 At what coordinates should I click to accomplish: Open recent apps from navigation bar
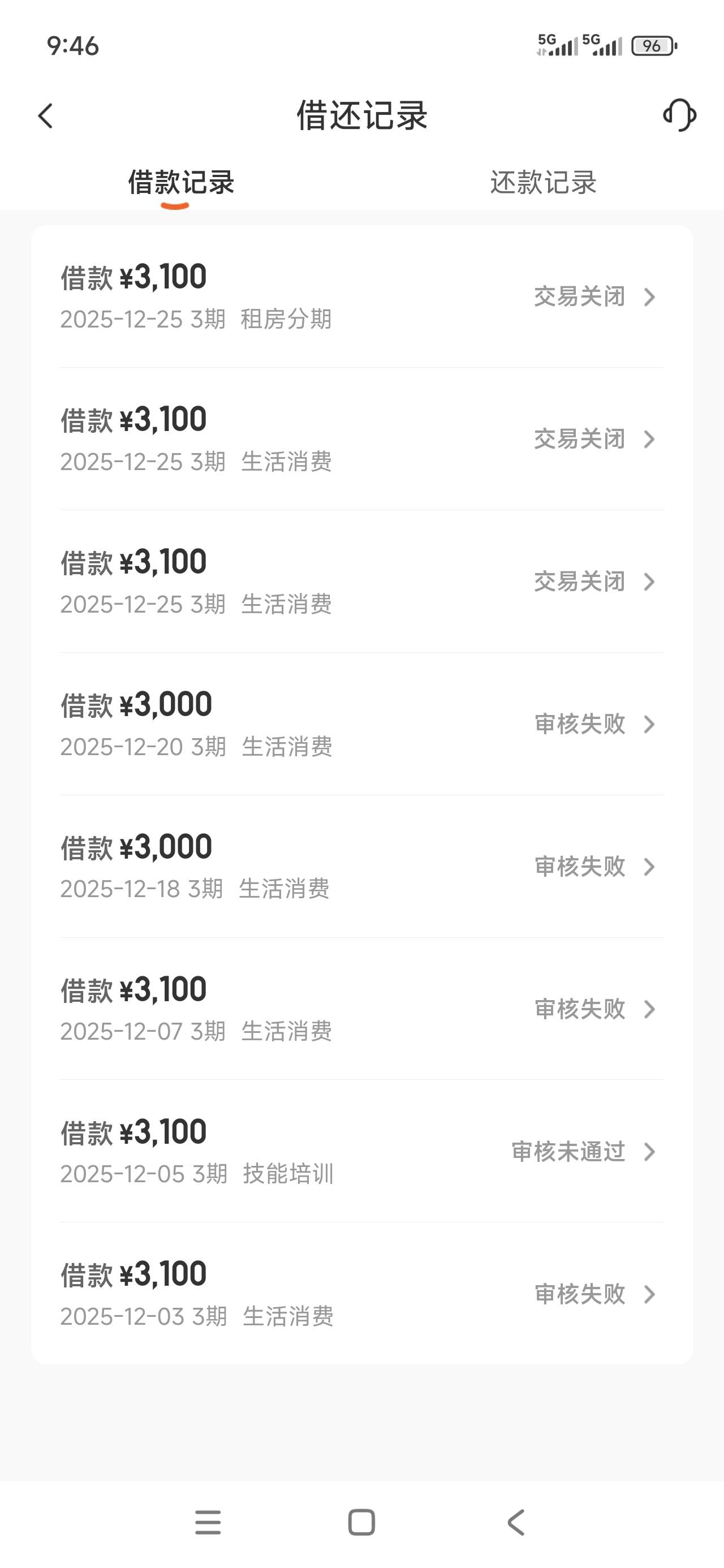208,1523
